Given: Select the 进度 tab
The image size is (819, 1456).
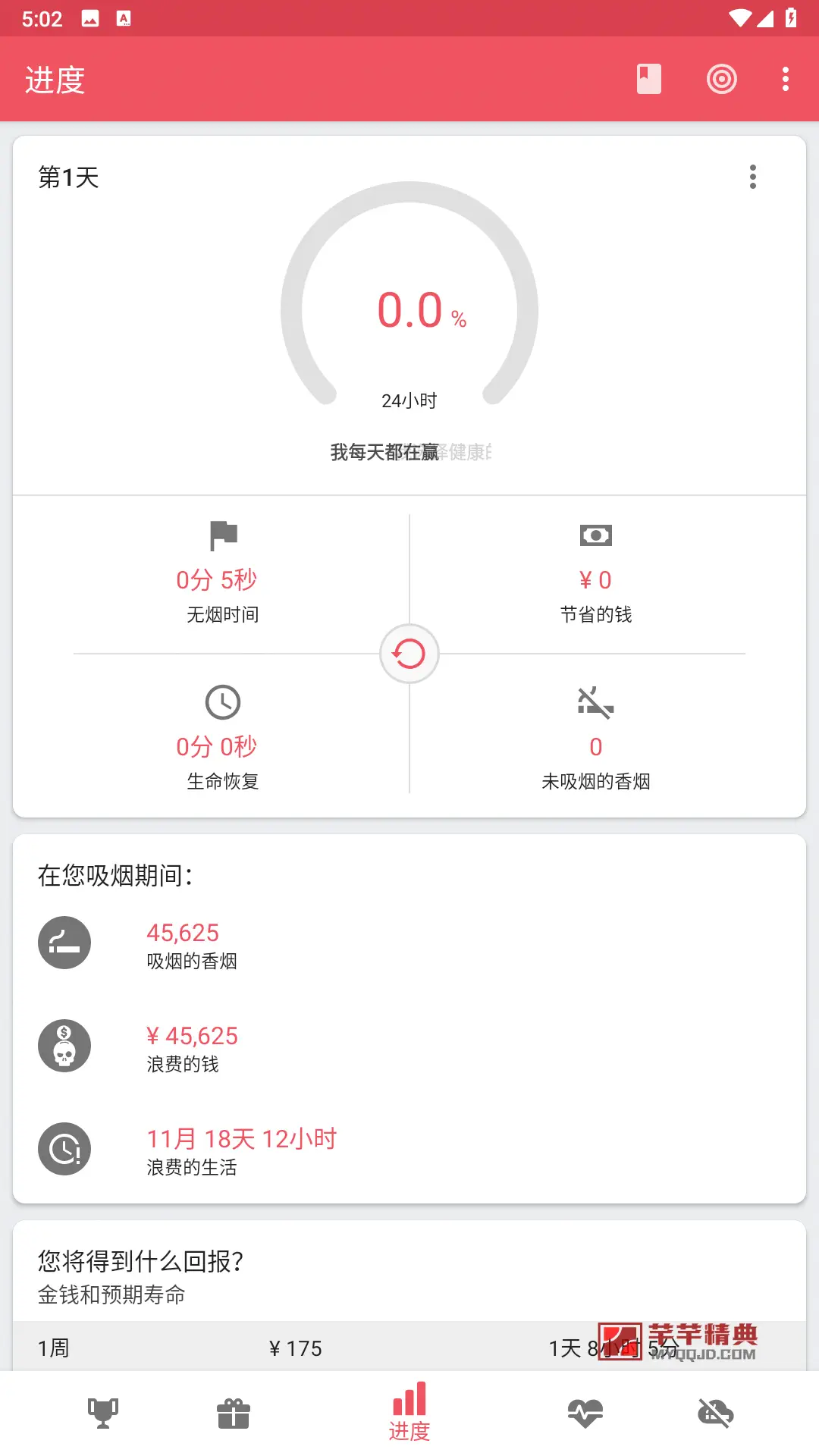Looking at the screenshot, I should tap(409, 1412).
